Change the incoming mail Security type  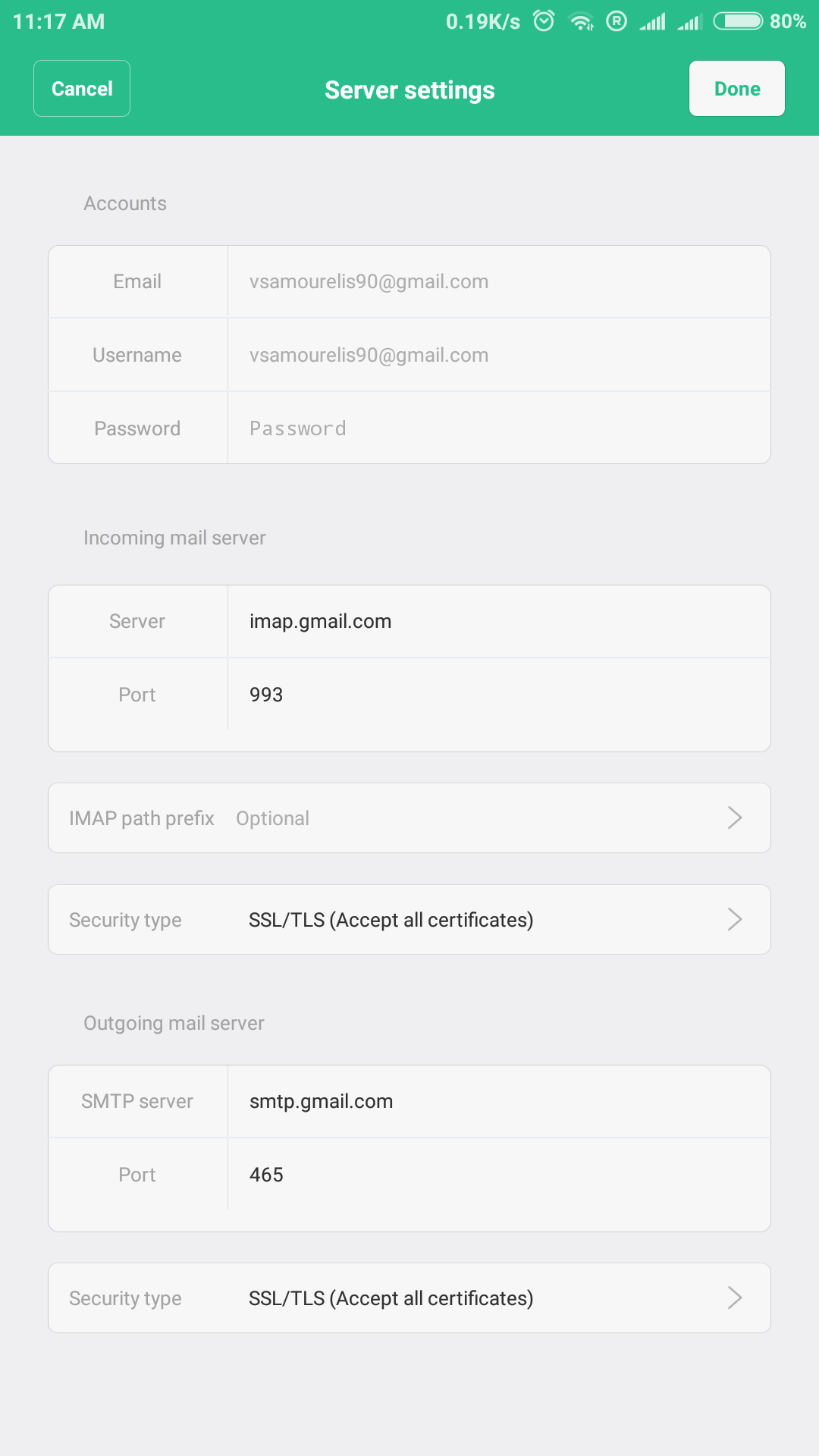point(409,920)
